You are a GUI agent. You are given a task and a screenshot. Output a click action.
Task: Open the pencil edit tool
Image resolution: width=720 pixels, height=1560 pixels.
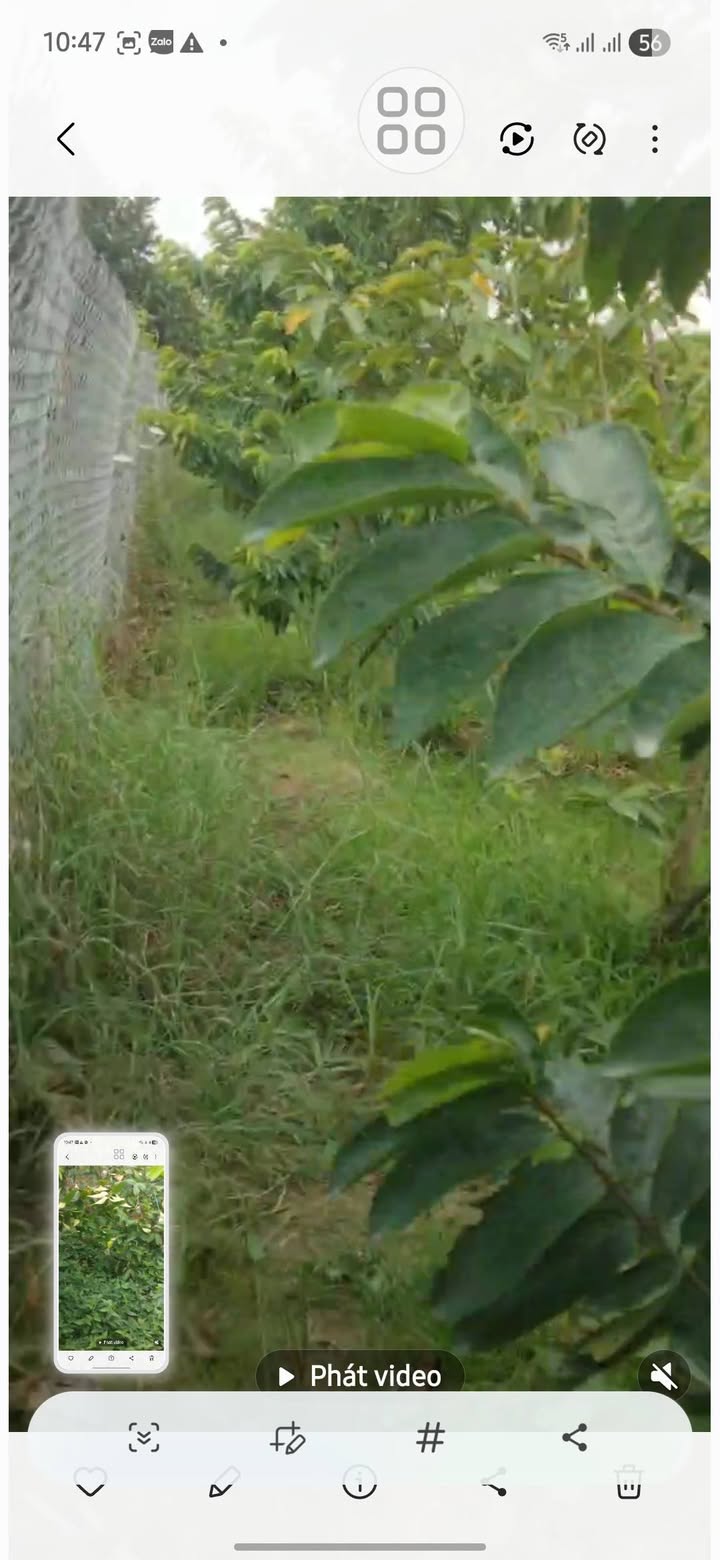point(224,1484)
